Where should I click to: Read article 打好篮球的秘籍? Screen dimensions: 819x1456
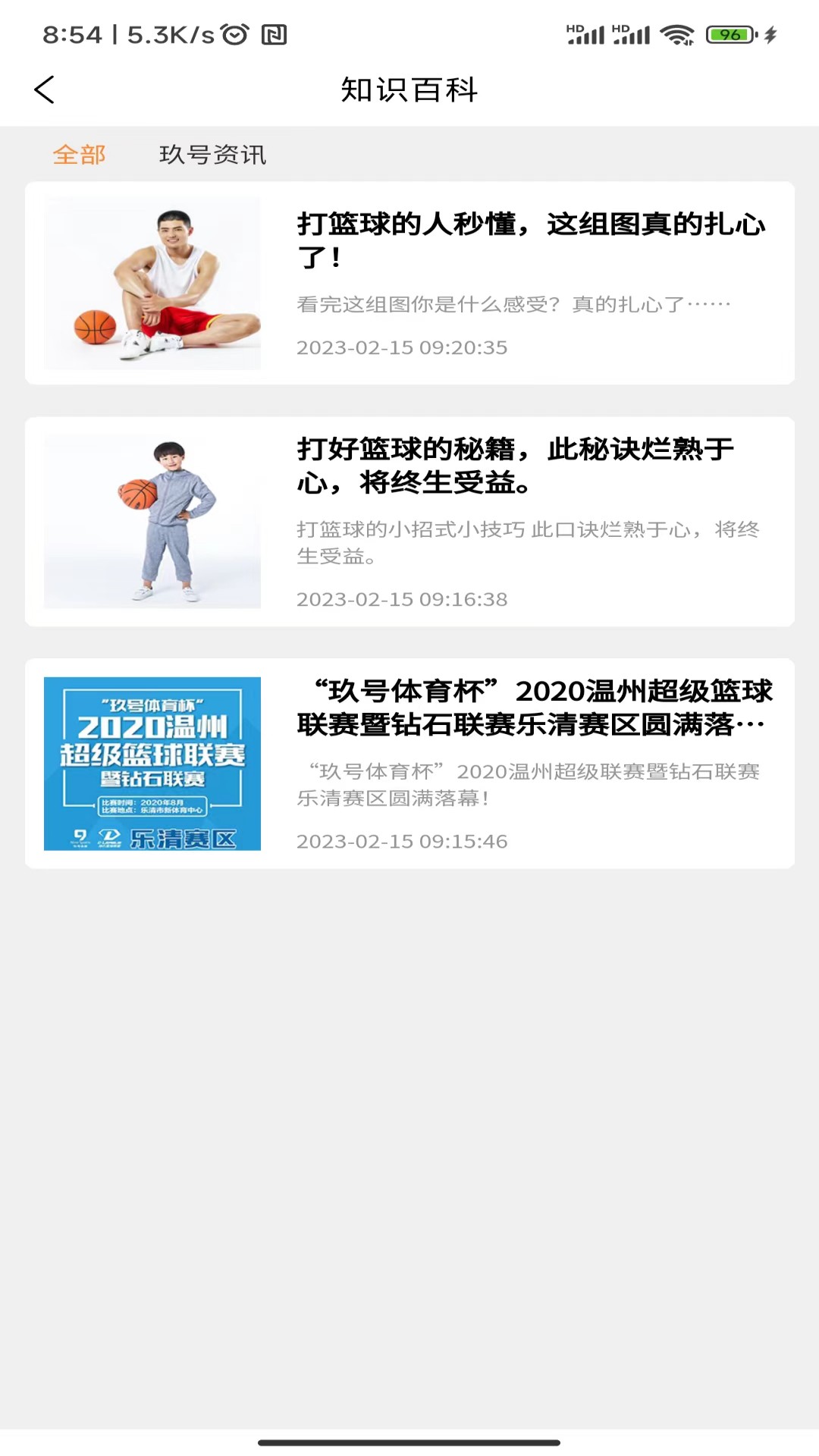[516, 466]
